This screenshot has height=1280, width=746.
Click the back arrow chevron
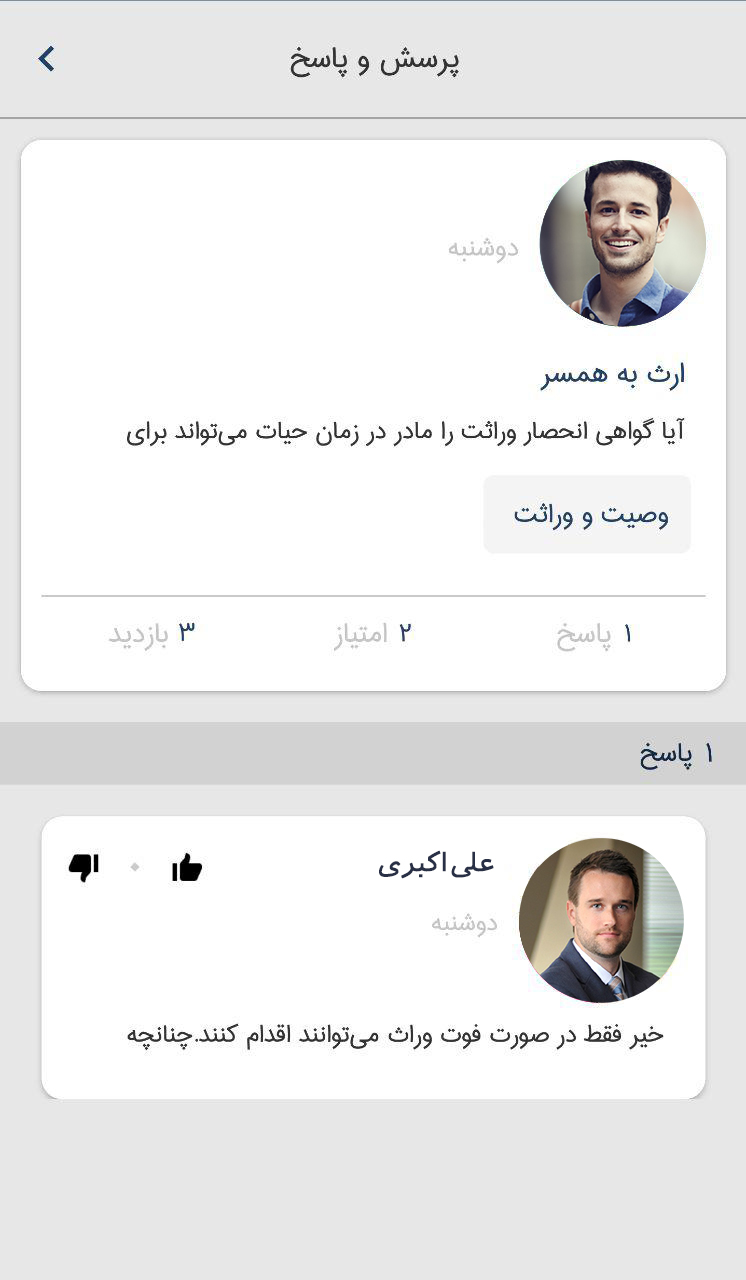pos(44,59)
